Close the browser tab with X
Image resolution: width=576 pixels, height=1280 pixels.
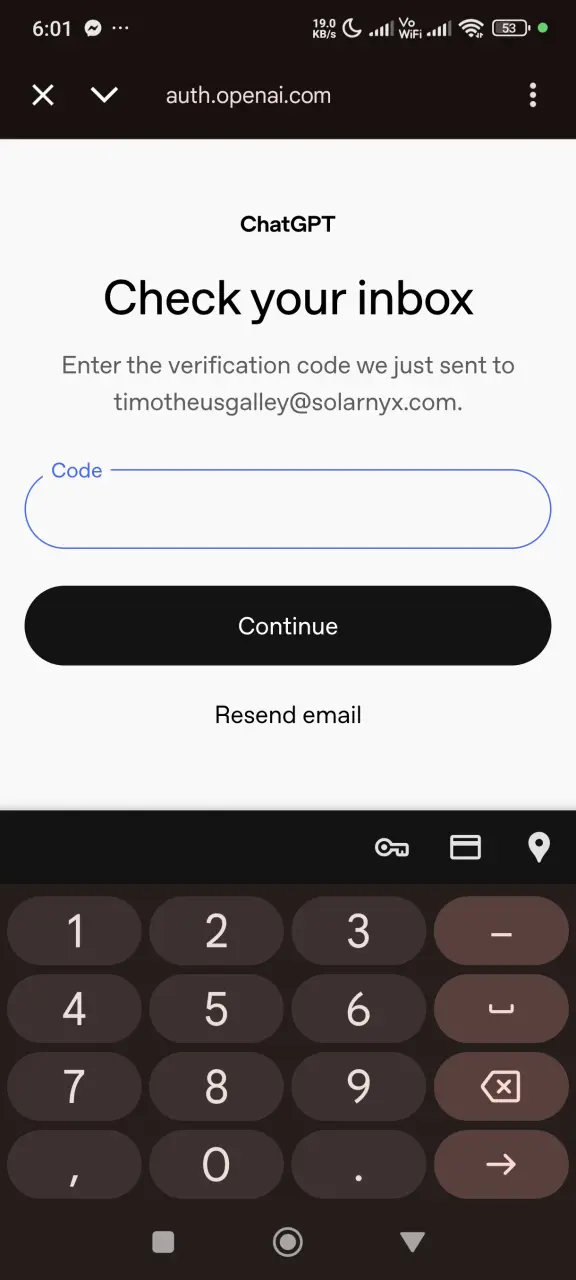click(x=42, y=95)
